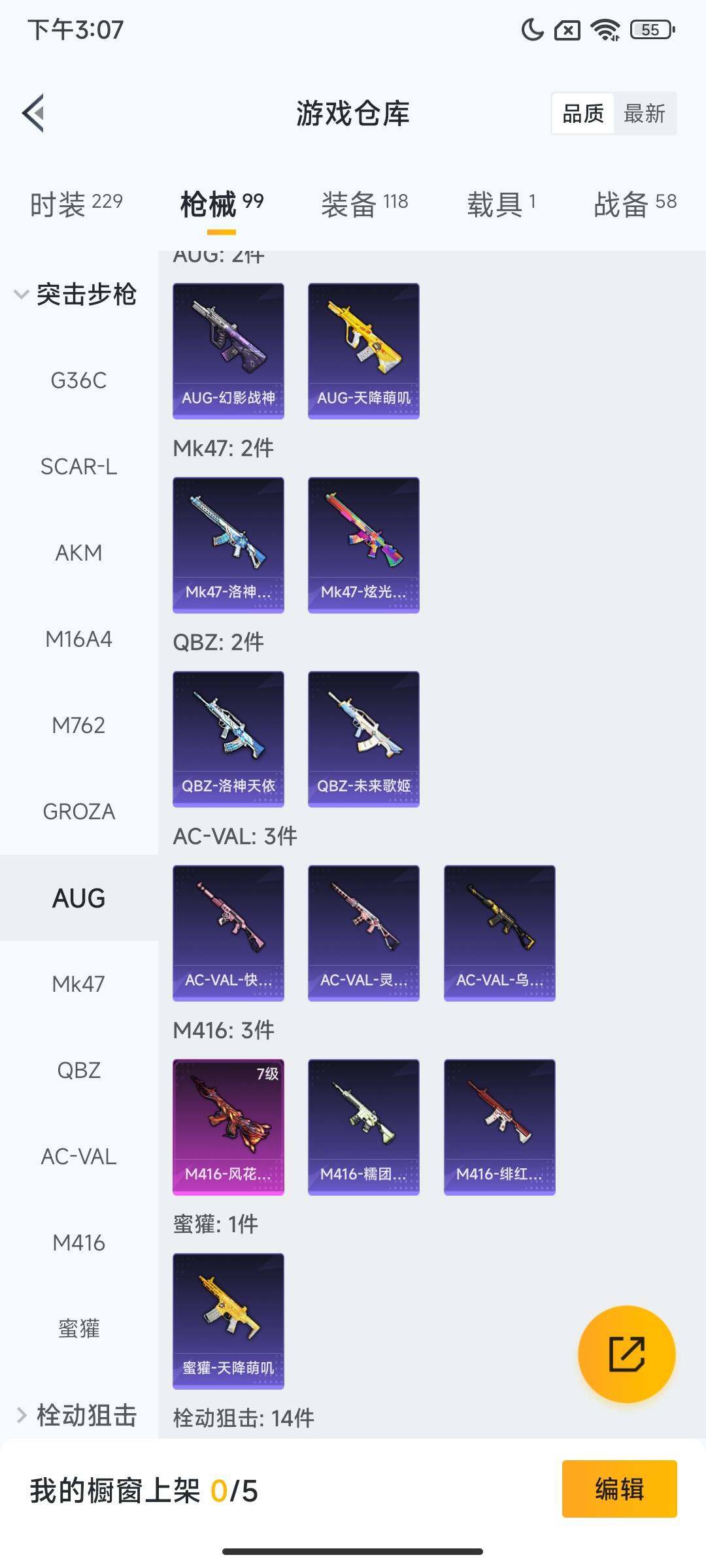
Task: Tap the 编辑 button
Action: pos(619,1489)
